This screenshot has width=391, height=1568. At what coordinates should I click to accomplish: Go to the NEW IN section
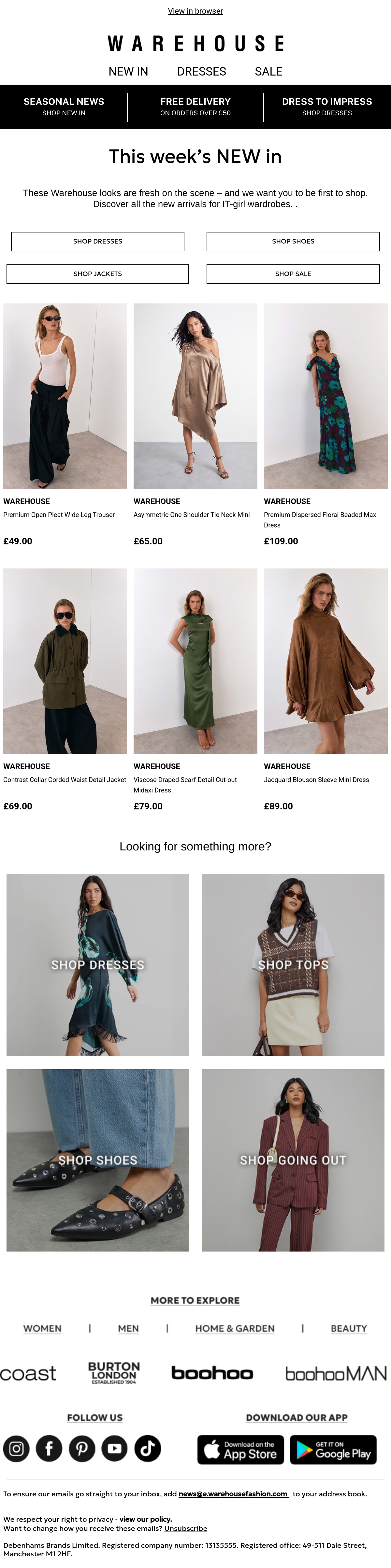(128, 71)
